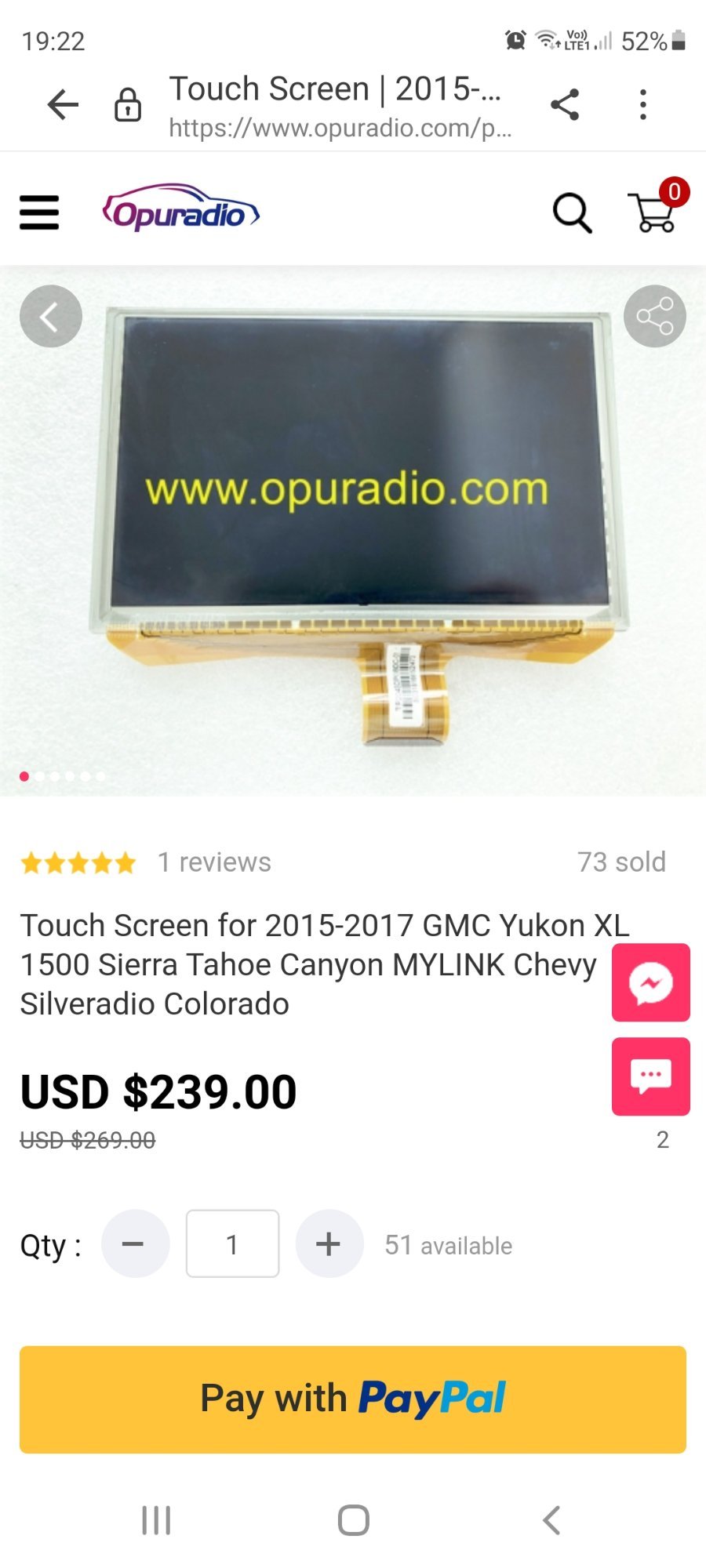Open the 1 reviews link
Screen dimensions: 706x1568
[214, 862]
